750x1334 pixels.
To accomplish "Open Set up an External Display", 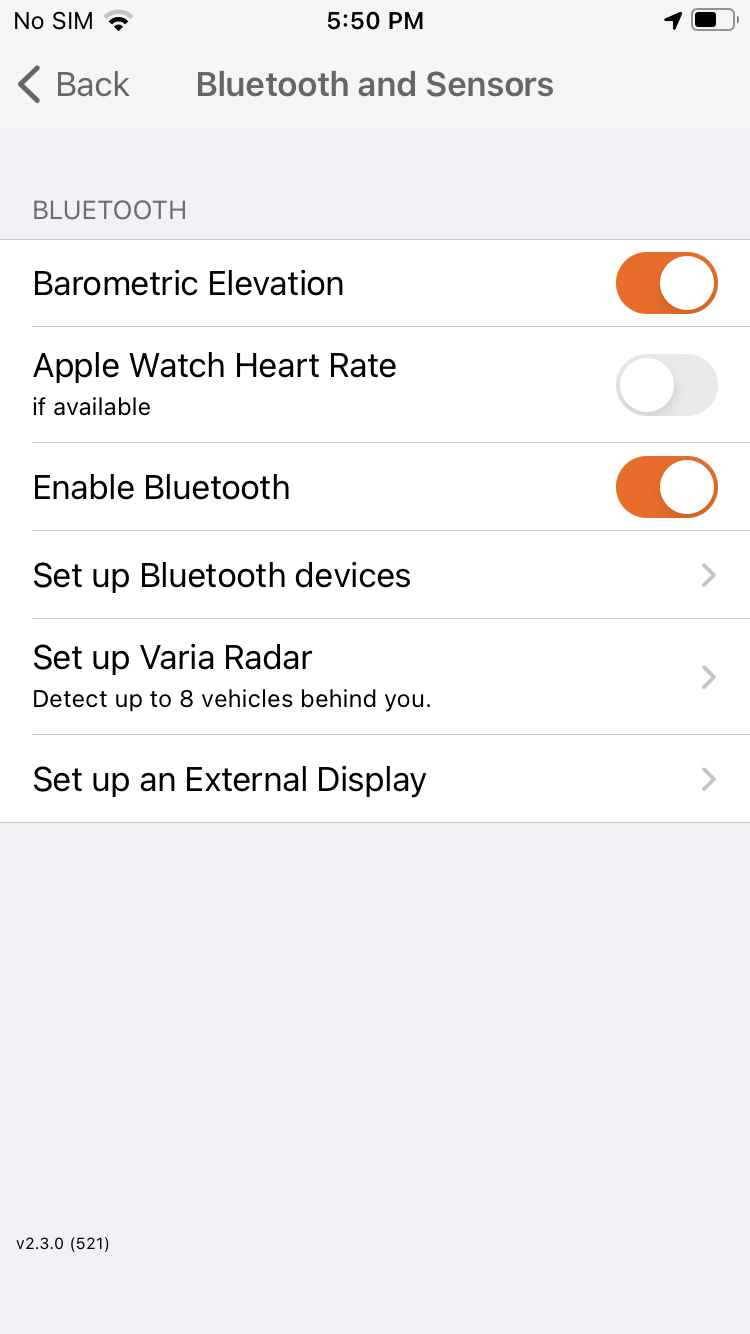I will 375,779.
